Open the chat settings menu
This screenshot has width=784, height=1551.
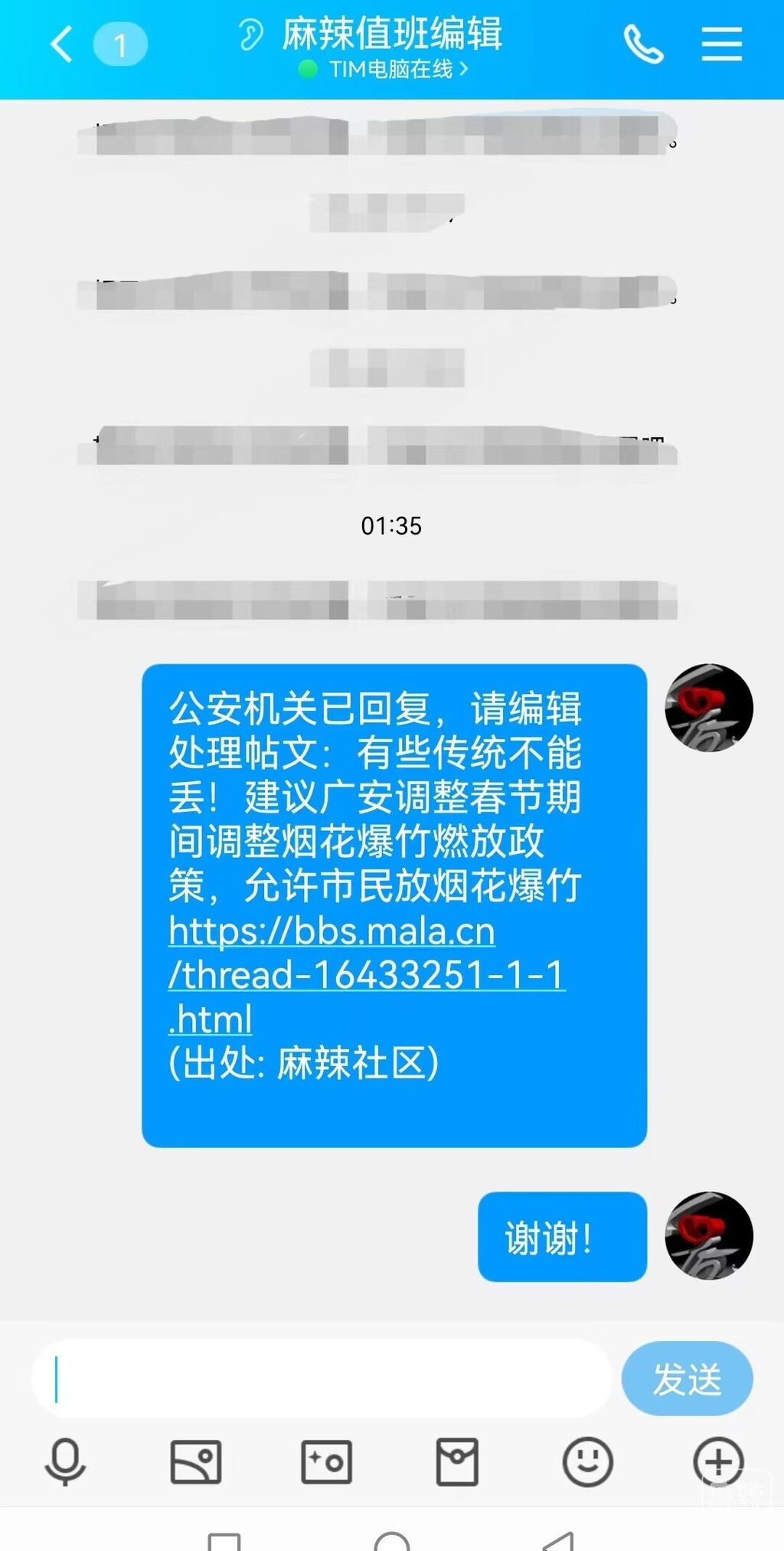point(721,44)
